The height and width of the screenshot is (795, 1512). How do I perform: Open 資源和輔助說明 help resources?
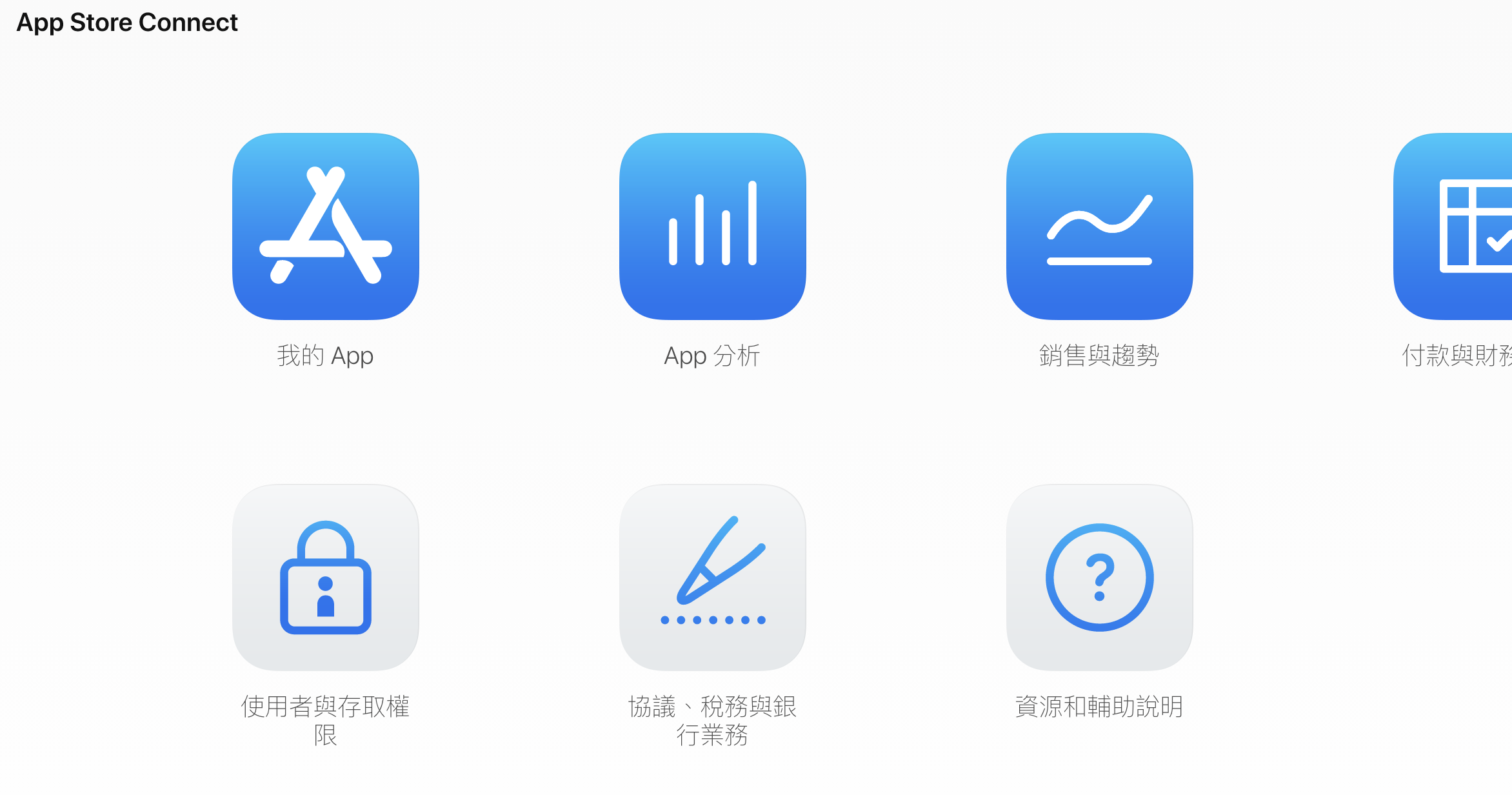click(1100, 578)
